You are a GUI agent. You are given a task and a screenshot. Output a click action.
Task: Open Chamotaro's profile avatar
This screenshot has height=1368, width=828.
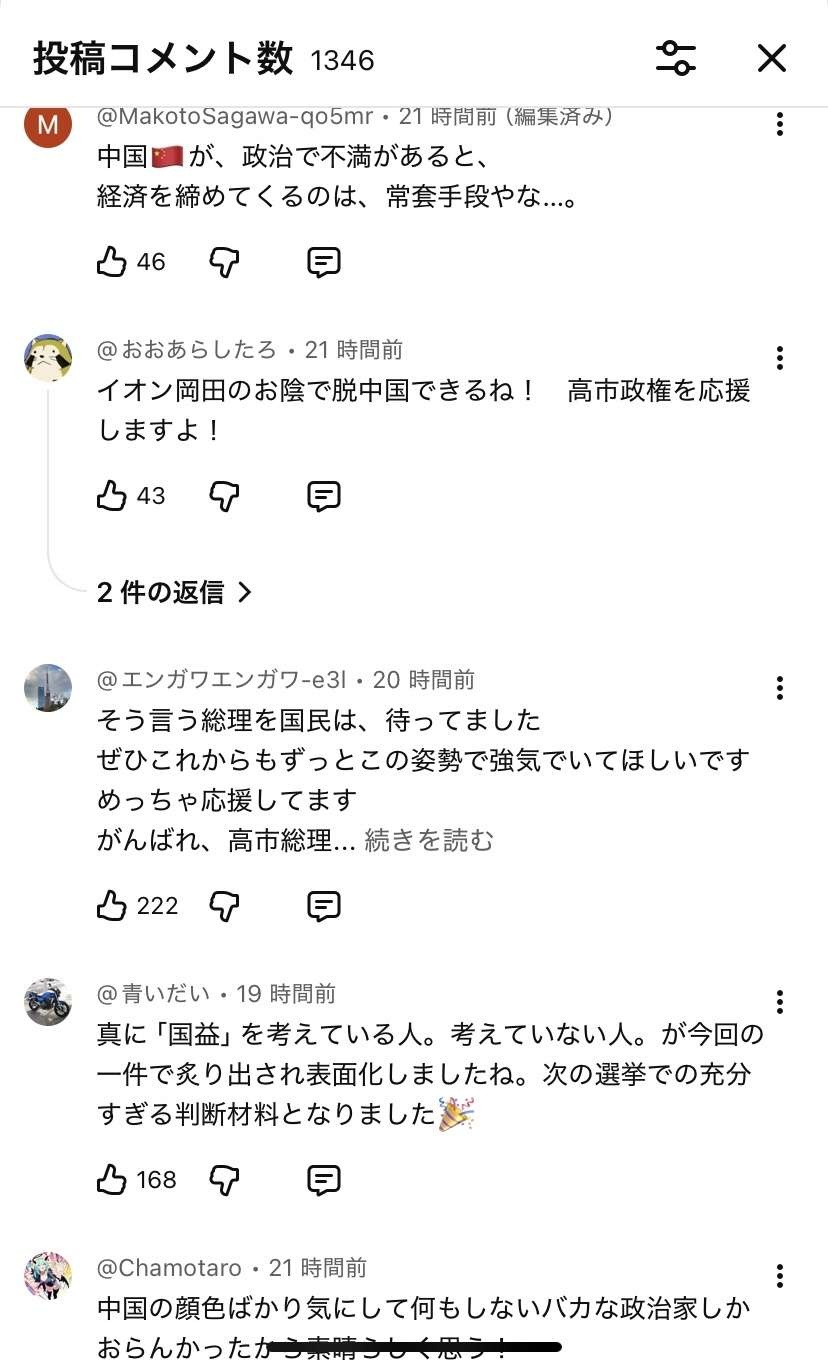48,1276
